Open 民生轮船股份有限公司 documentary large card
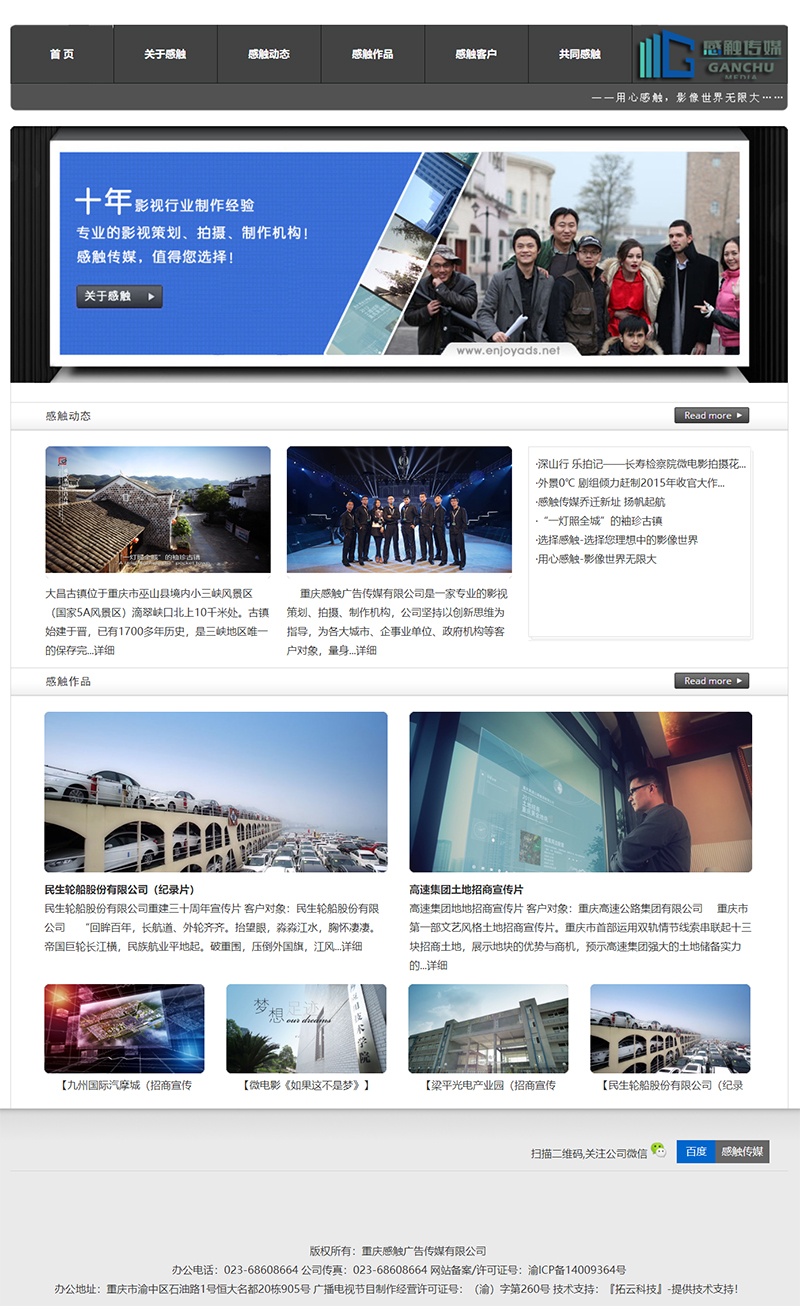 (215, 791)
